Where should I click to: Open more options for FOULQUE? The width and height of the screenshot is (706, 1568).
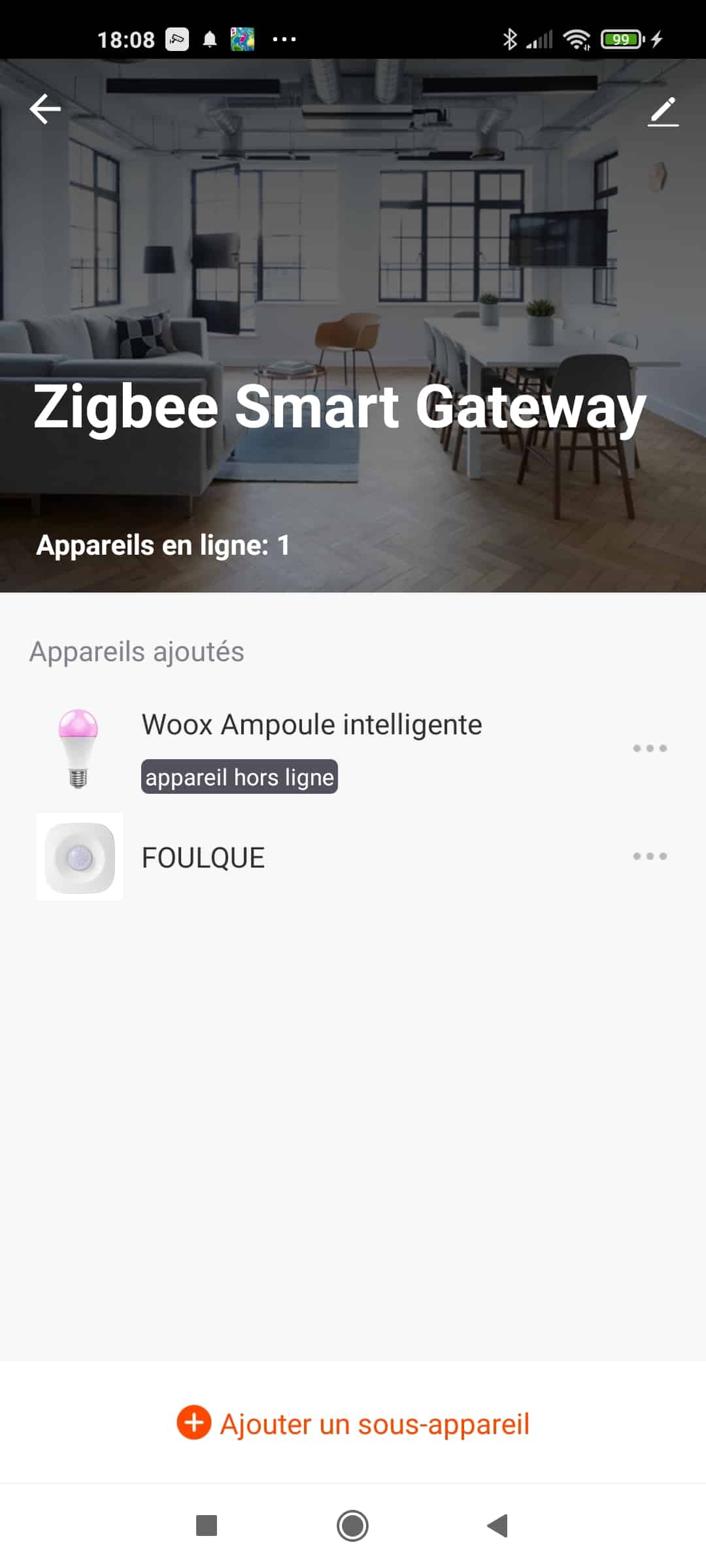(x=650, y=856)
